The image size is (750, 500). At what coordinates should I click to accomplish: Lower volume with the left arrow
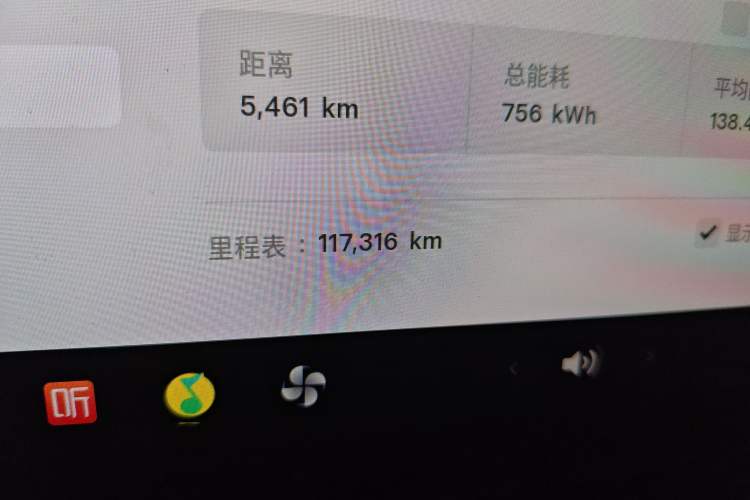(x=514, y=368)
